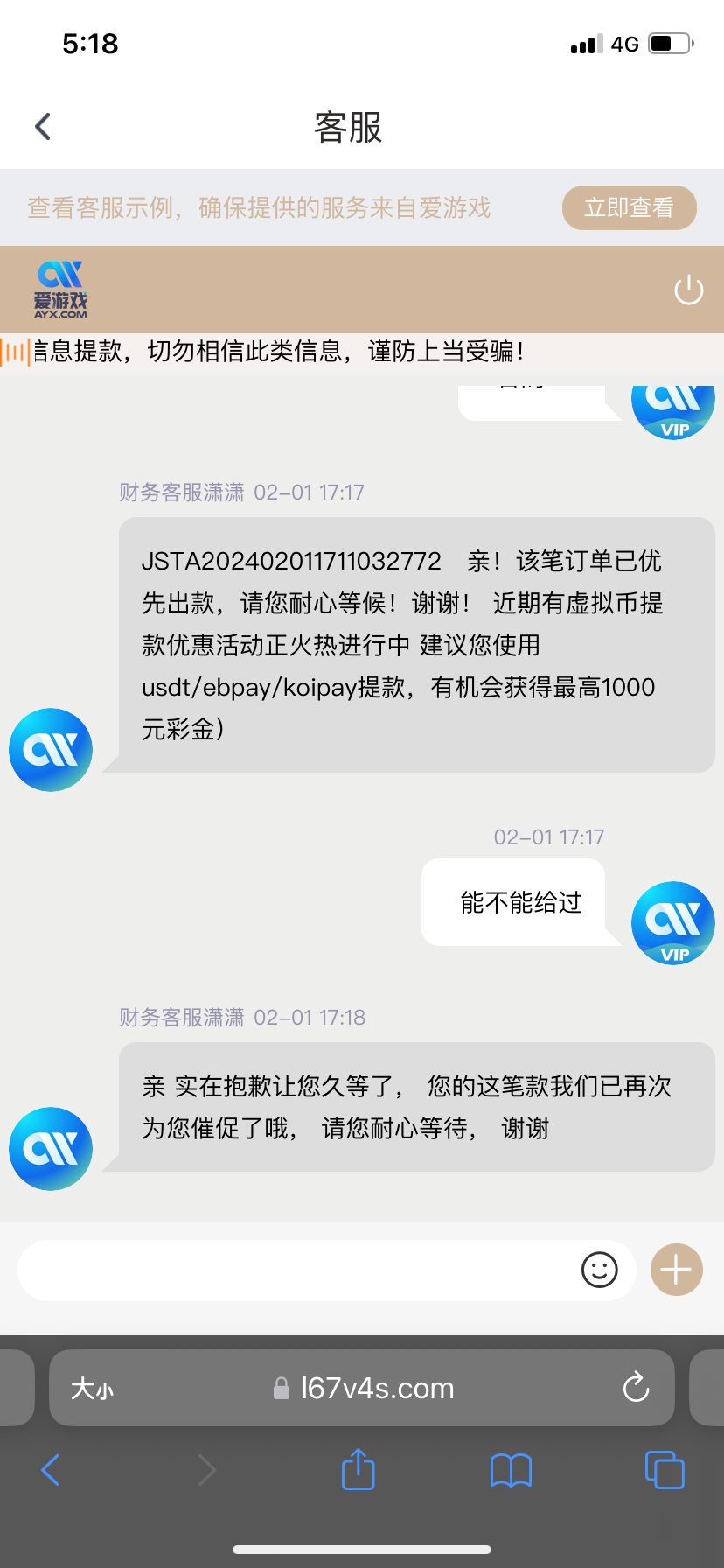Image resolution: width=724 pixels, height=1568 pixels.
Task: Tap the Safari address bar URL
Action: click(376, 1389)
